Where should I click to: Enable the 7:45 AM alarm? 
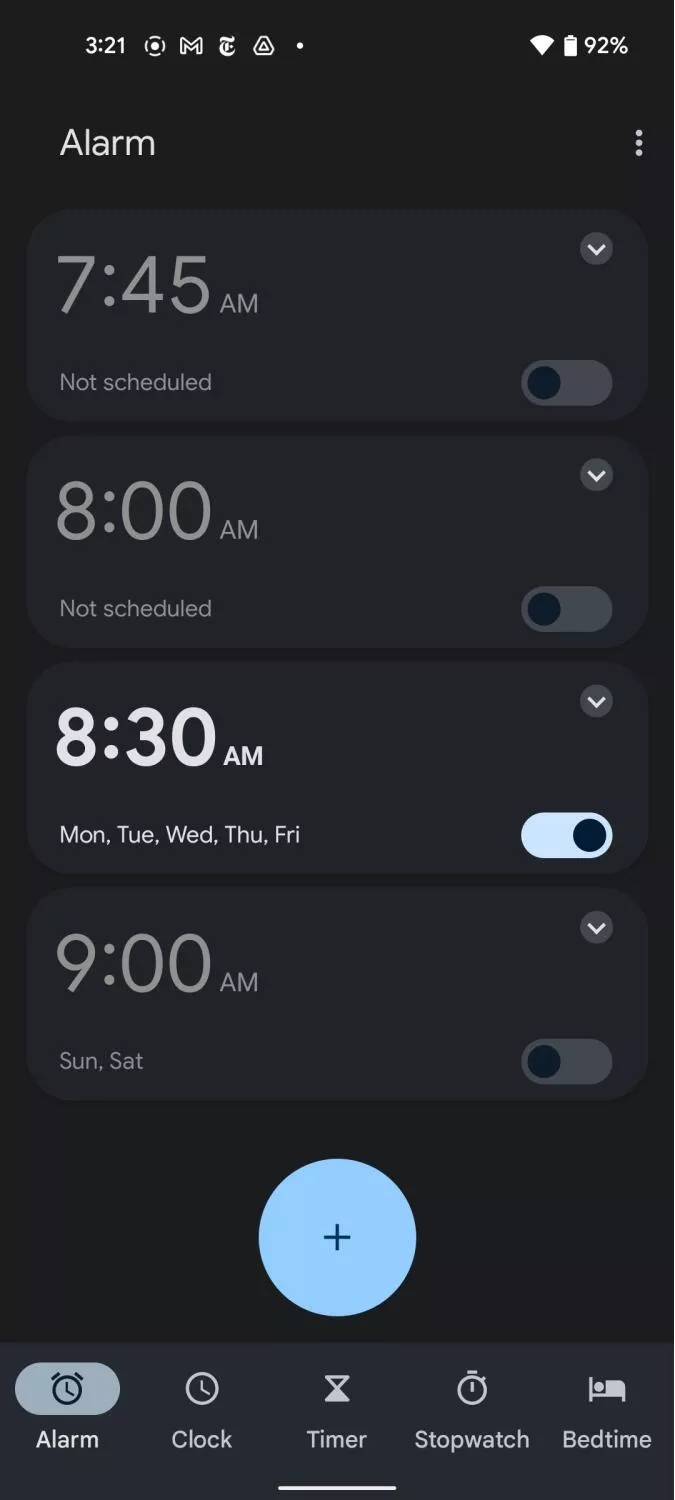(567, 383)
